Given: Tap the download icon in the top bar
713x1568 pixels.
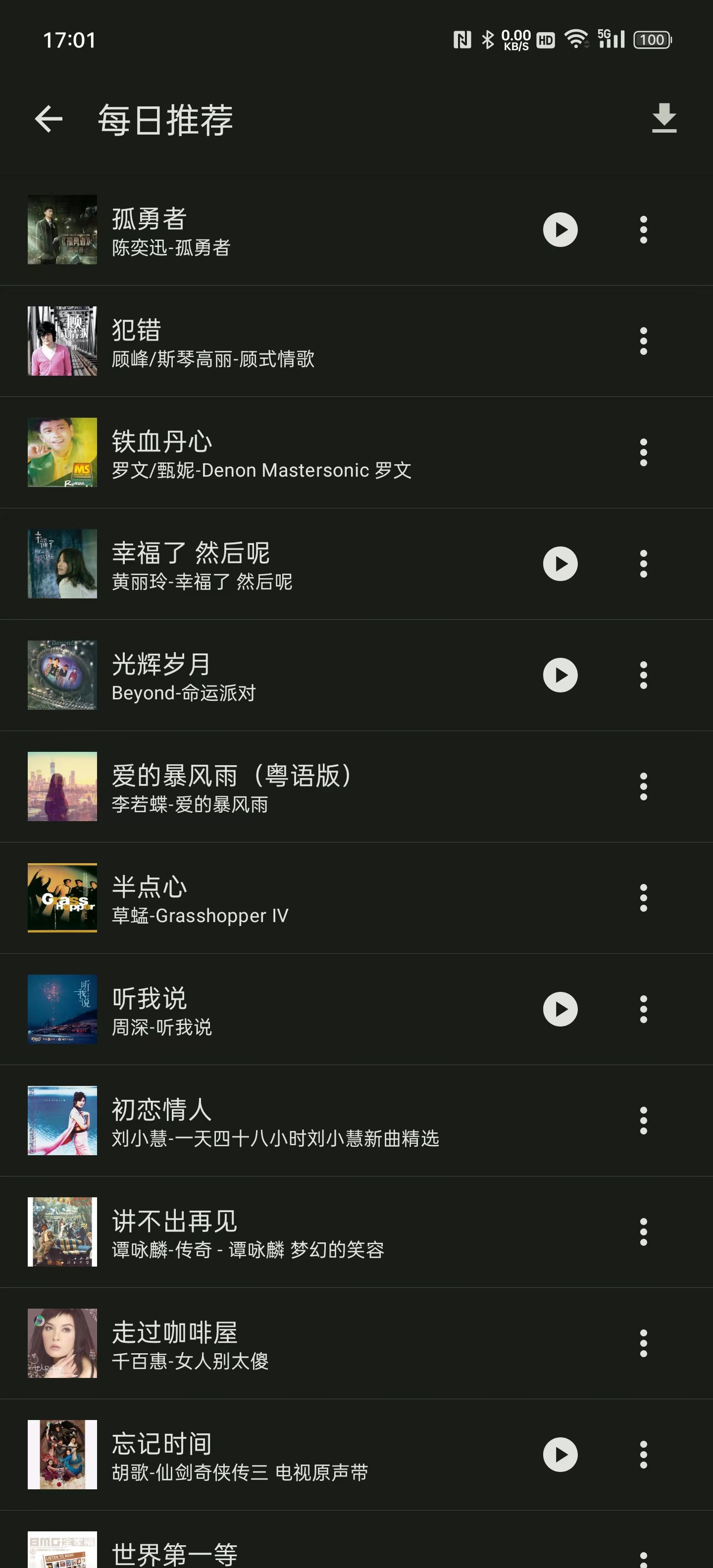Looking at the screenshot, I should point(663,119).
